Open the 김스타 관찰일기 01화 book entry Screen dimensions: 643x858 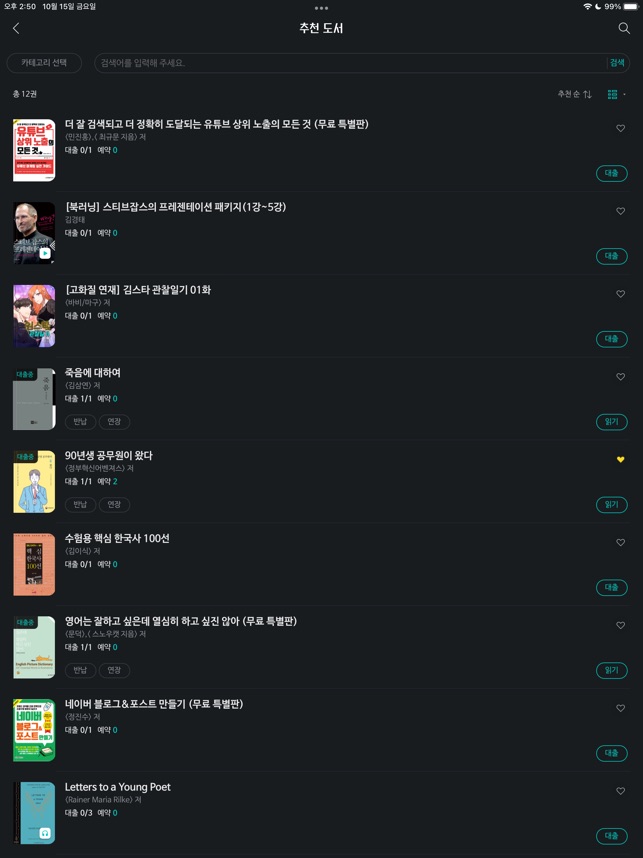138,290
